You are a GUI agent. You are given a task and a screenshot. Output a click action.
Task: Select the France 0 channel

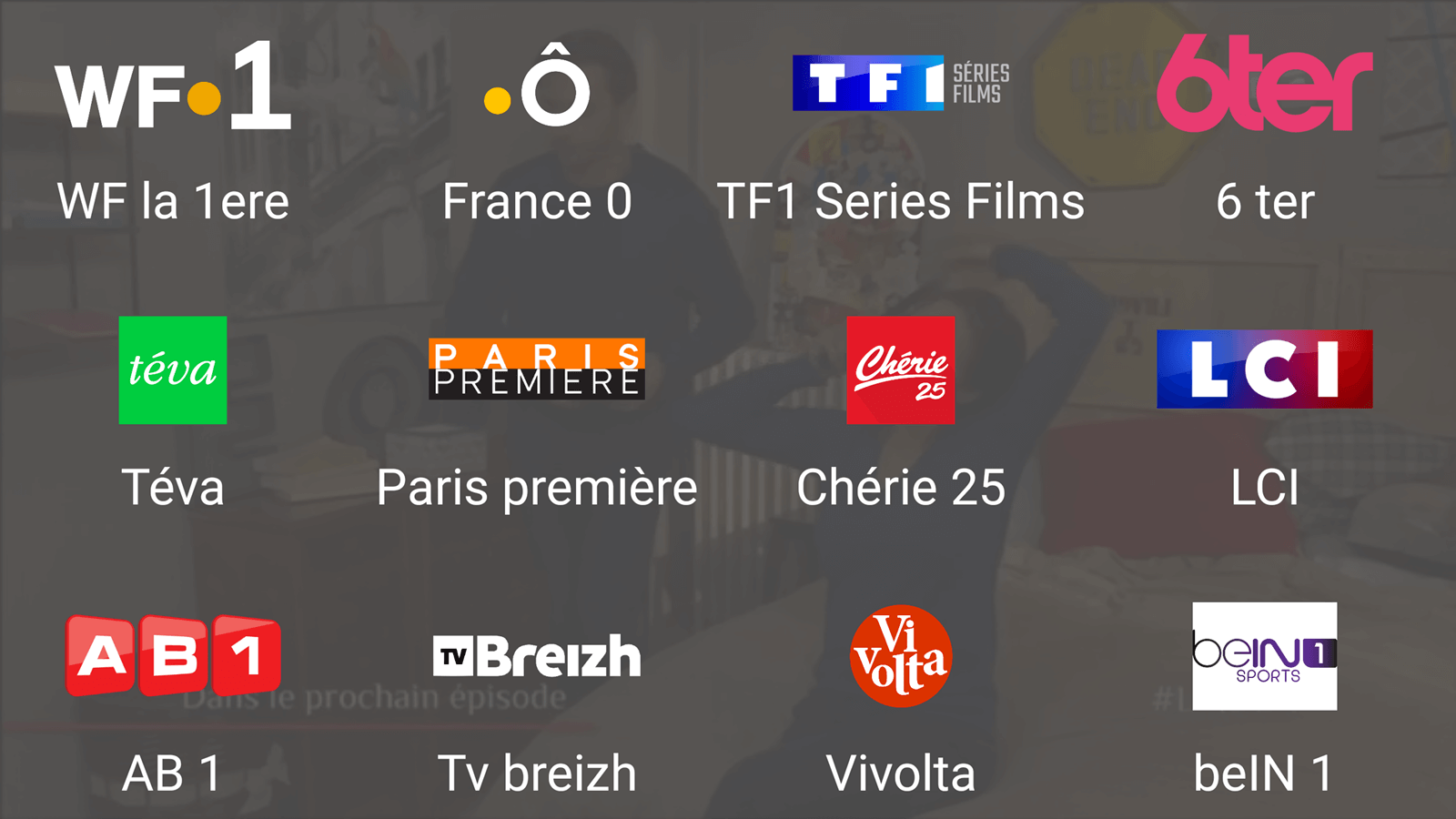537,86
